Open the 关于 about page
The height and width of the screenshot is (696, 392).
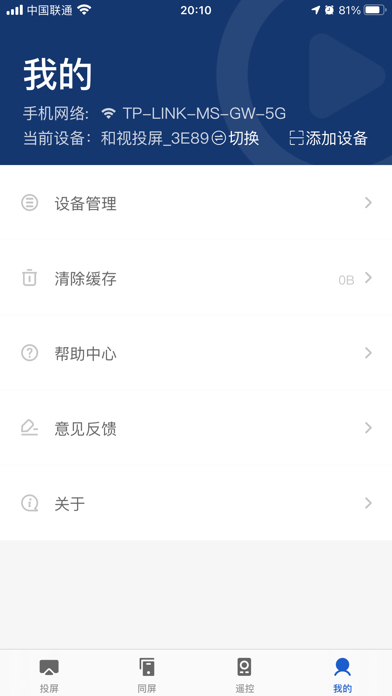click(x=196, y=503)
